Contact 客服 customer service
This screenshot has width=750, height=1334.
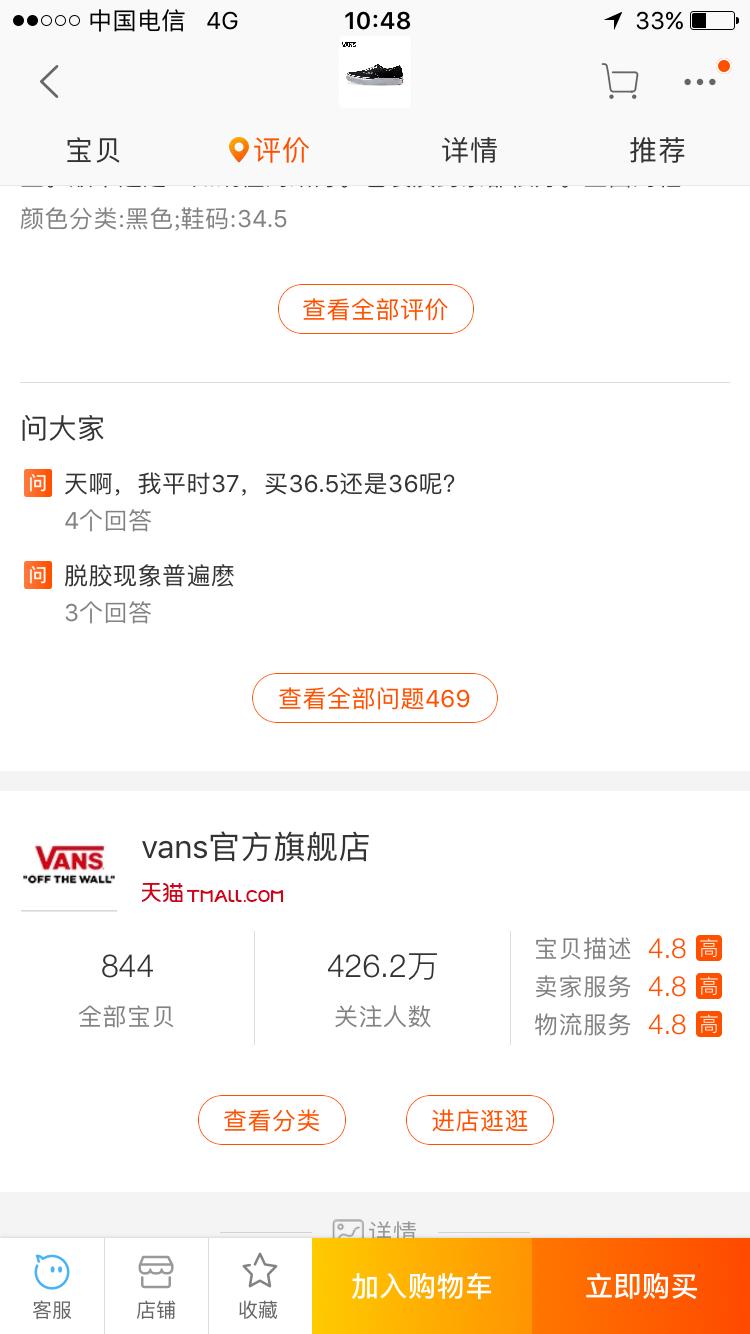click(52, 1286)
